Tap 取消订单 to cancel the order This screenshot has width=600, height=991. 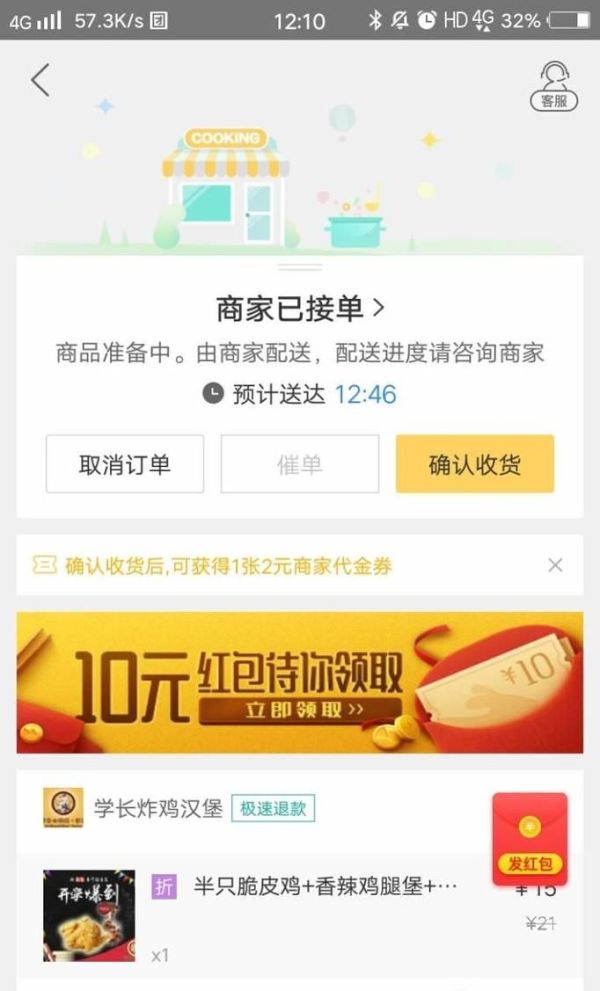125,464
